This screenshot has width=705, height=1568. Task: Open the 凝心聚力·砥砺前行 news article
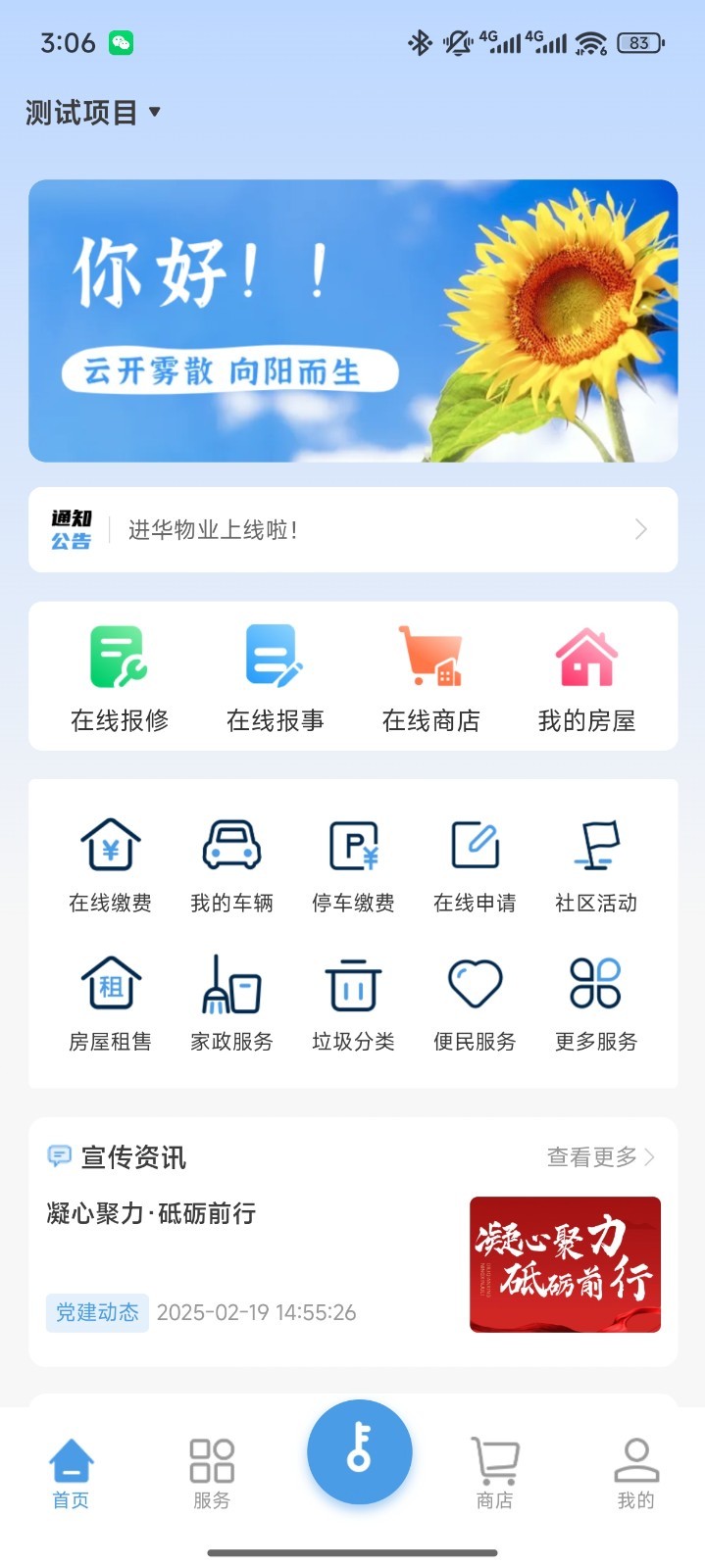tap(353, 1264)
